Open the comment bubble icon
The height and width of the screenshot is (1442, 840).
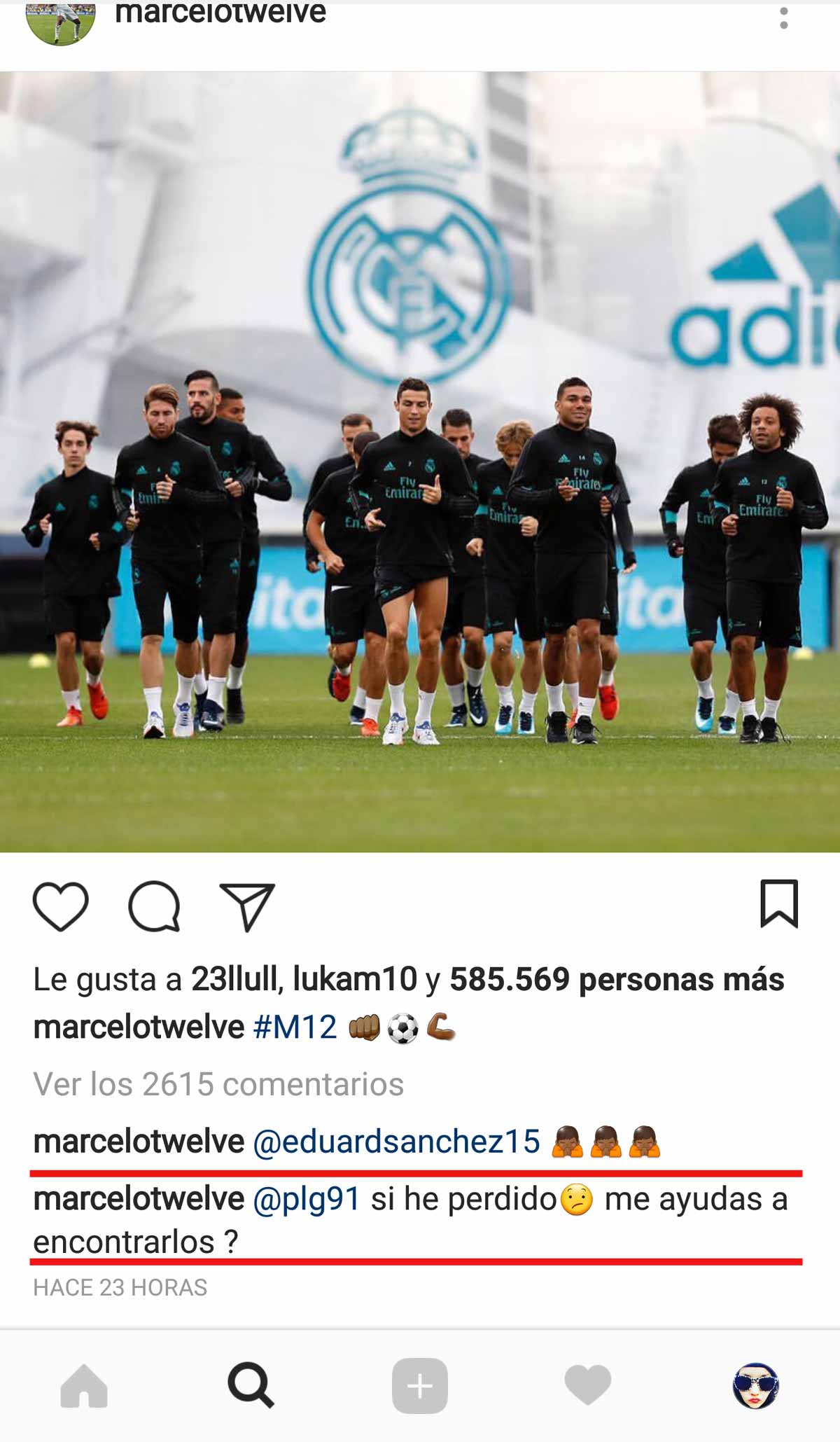tap(154, 906)
